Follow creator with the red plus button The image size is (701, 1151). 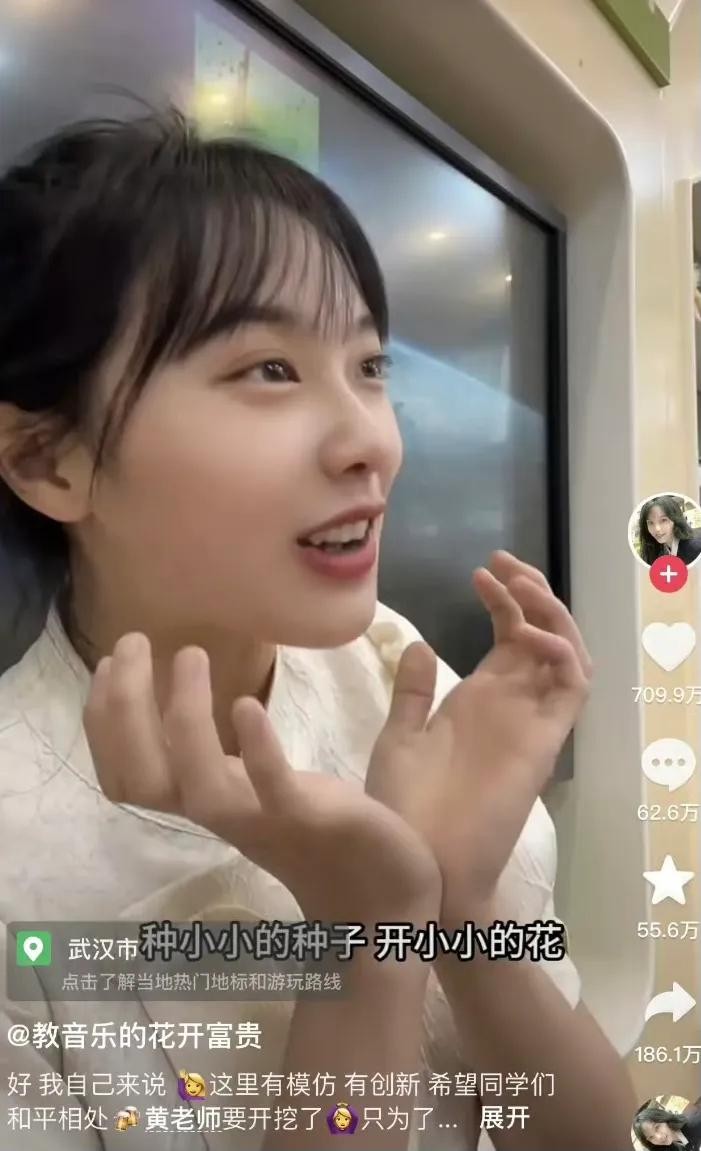coord(668,575)
